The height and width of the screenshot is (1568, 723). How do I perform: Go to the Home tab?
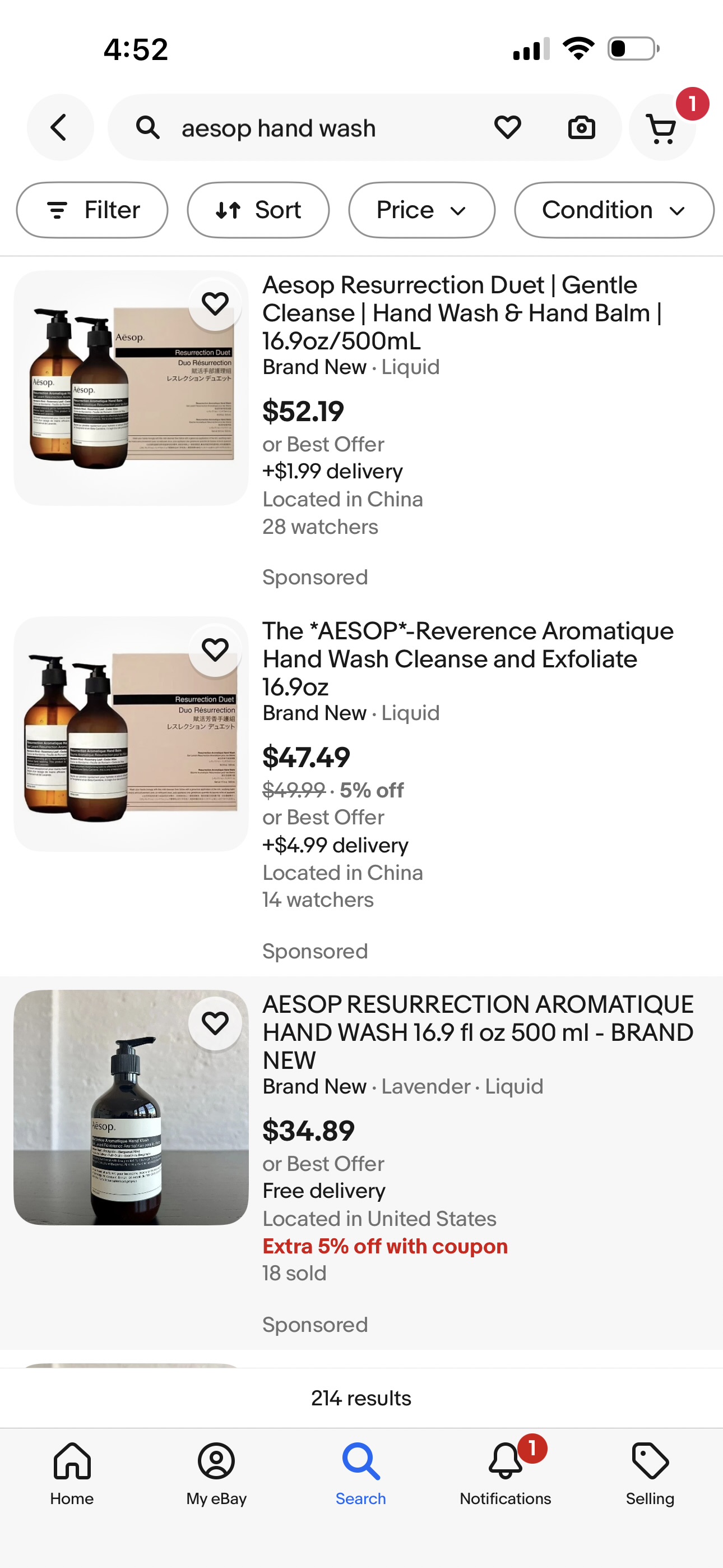click(72, 1473)
